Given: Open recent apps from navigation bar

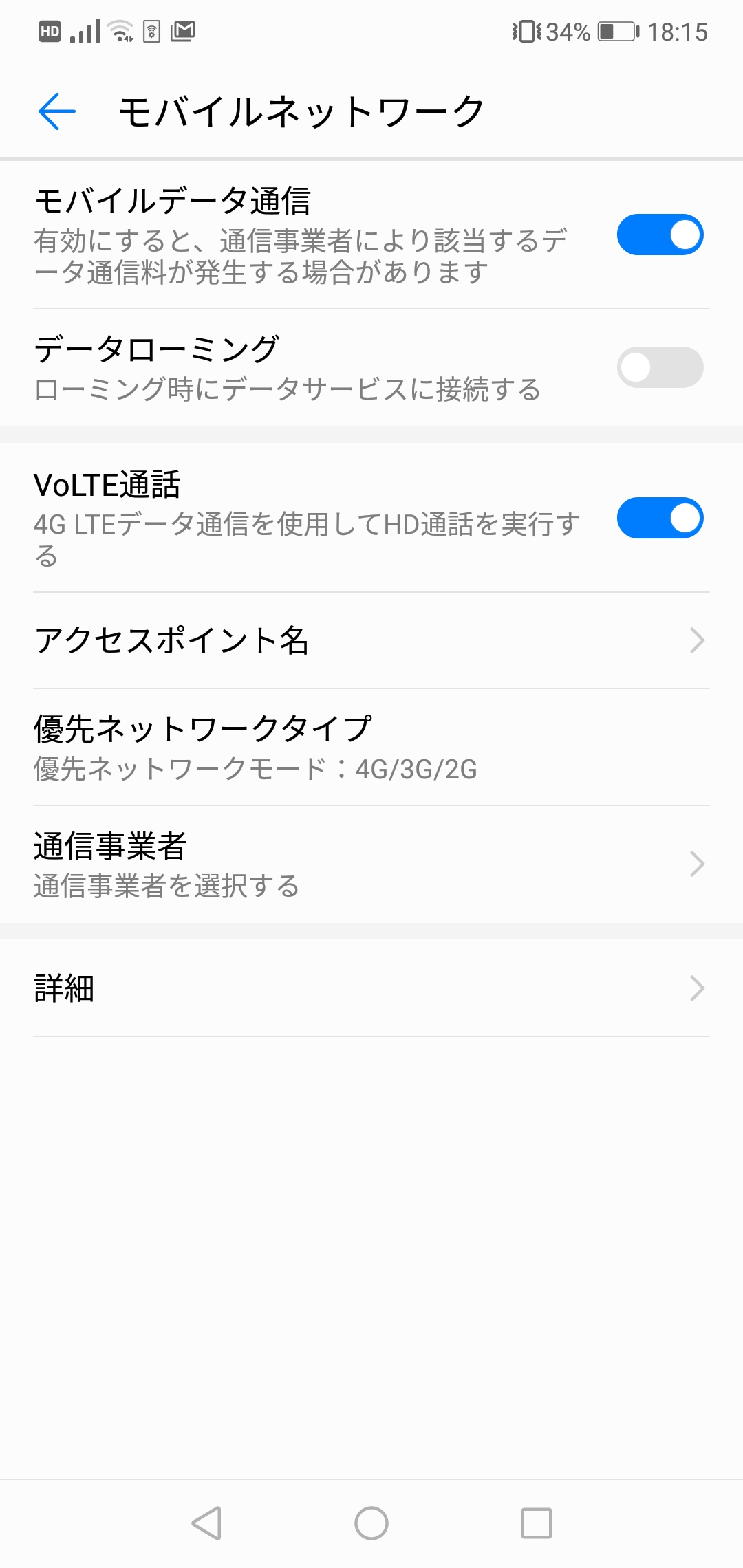Looking at the screenshot, I should 537,1523.
